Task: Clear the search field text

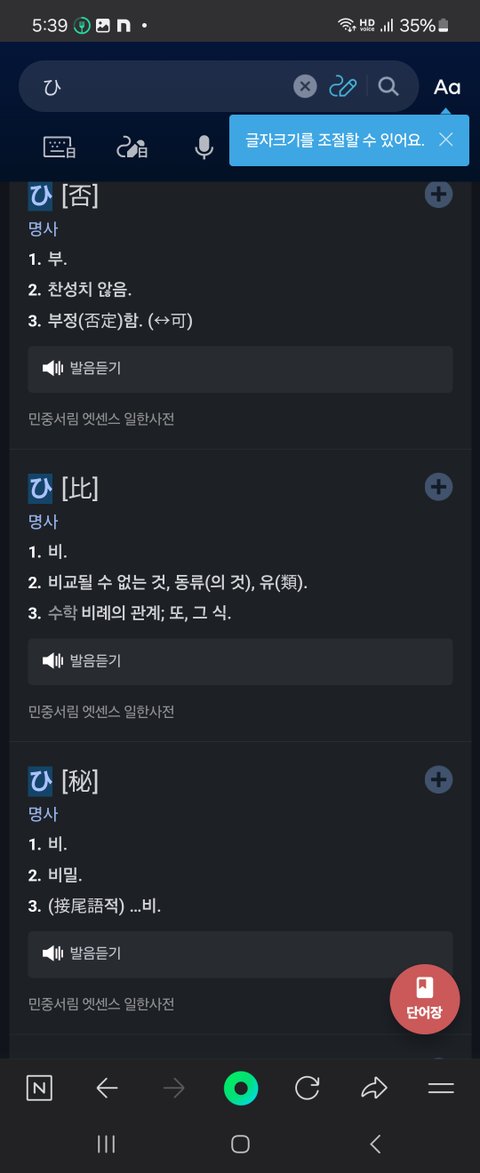Action: (304, 87)
